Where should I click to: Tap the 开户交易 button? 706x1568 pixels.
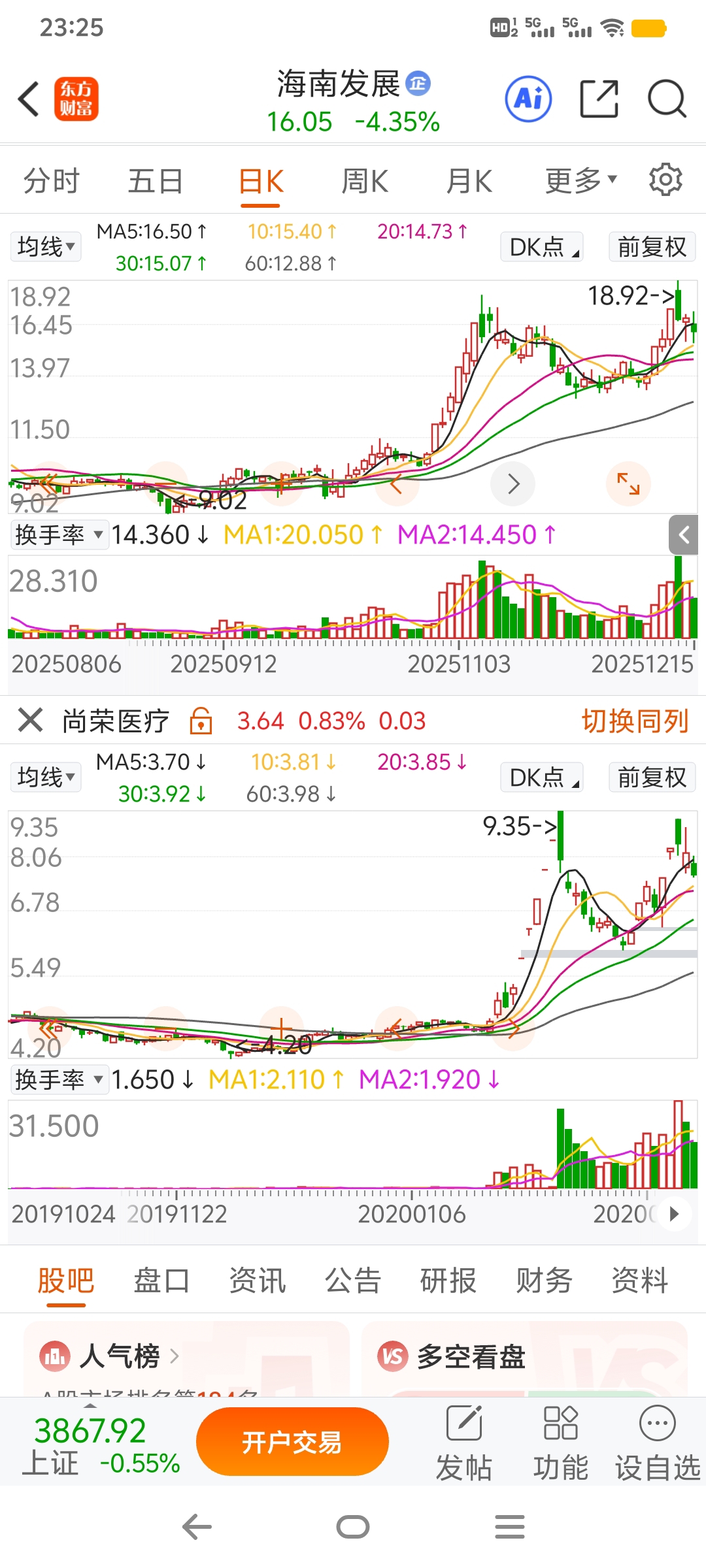click(x=292, y=1442)
